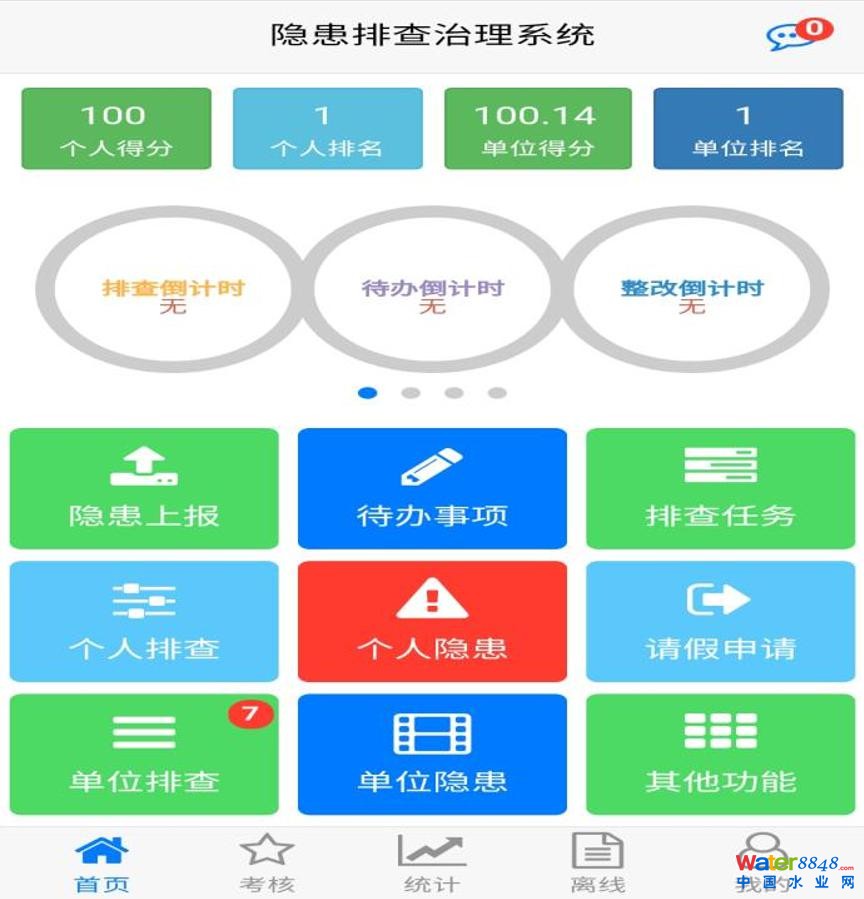Select the 个人排查 tile
864x899 pixels.
pyautogui.click(x=144, y=621)
